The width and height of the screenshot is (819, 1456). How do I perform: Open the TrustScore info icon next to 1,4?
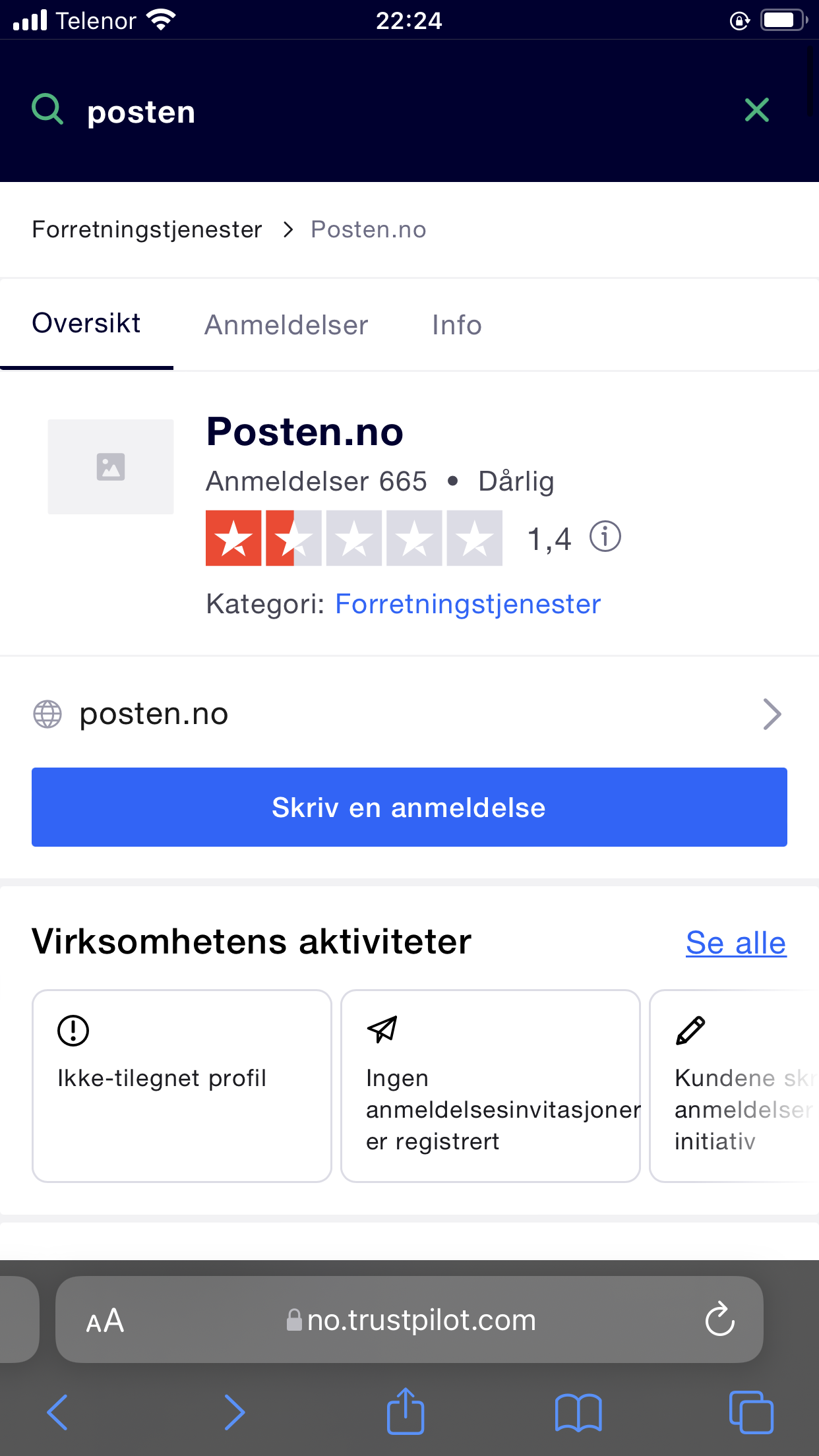pos(605,537)
